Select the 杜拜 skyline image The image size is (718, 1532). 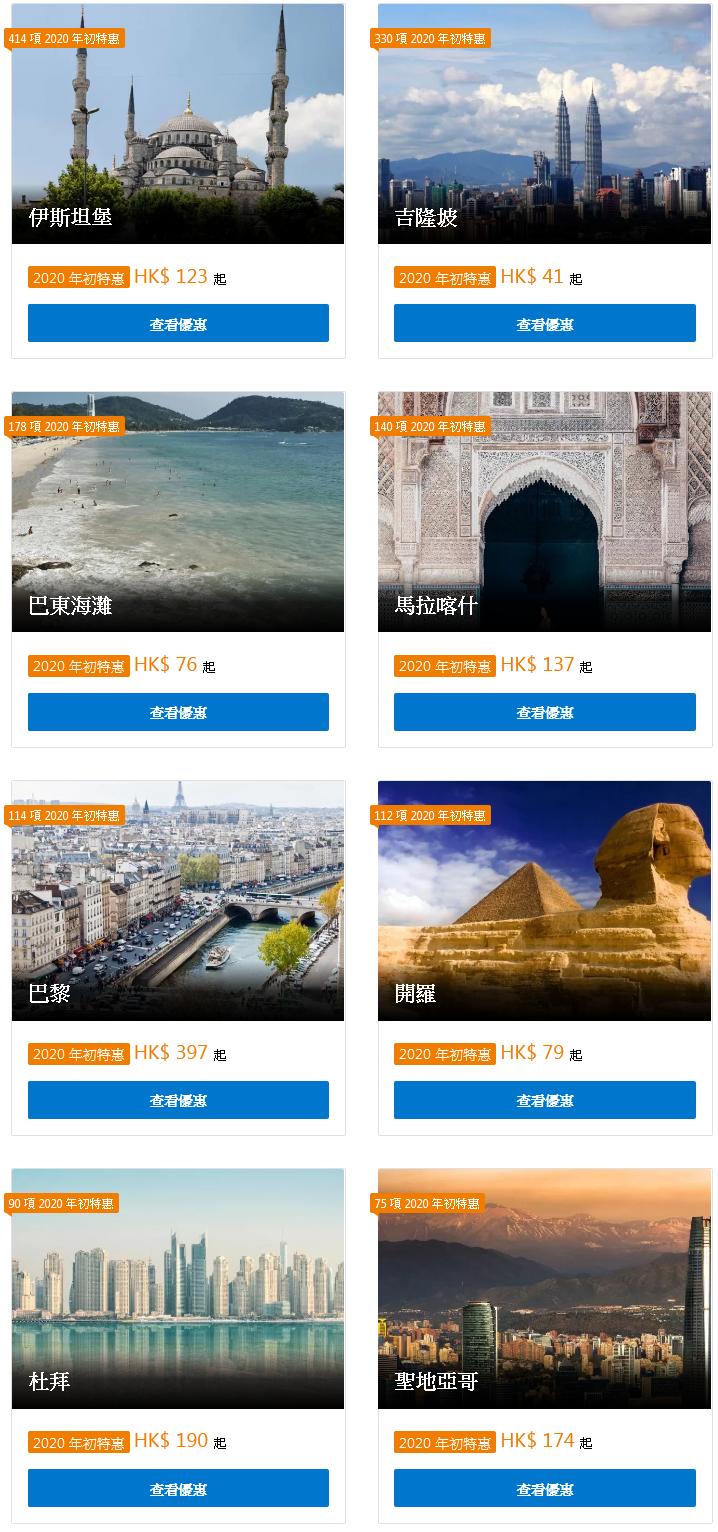[x=178, y=1288]
